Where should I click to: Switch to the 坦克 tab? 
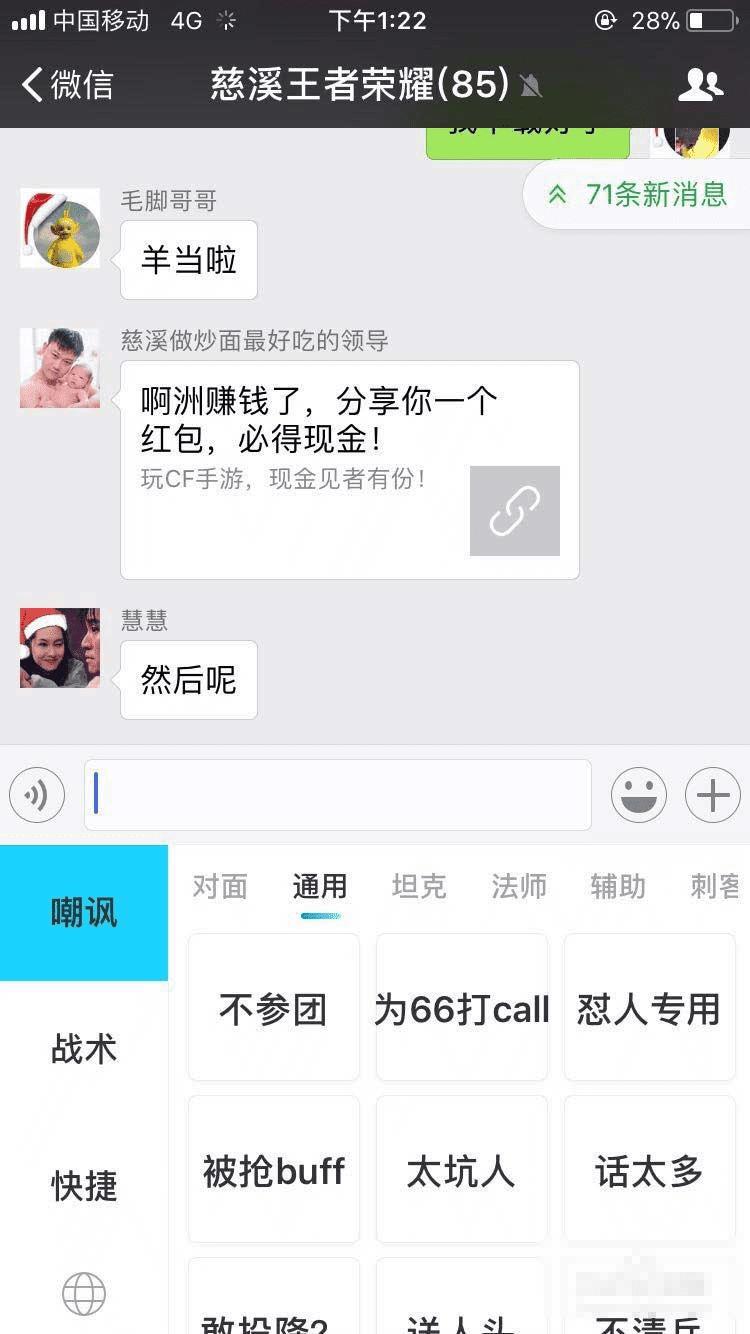[419, 886]
